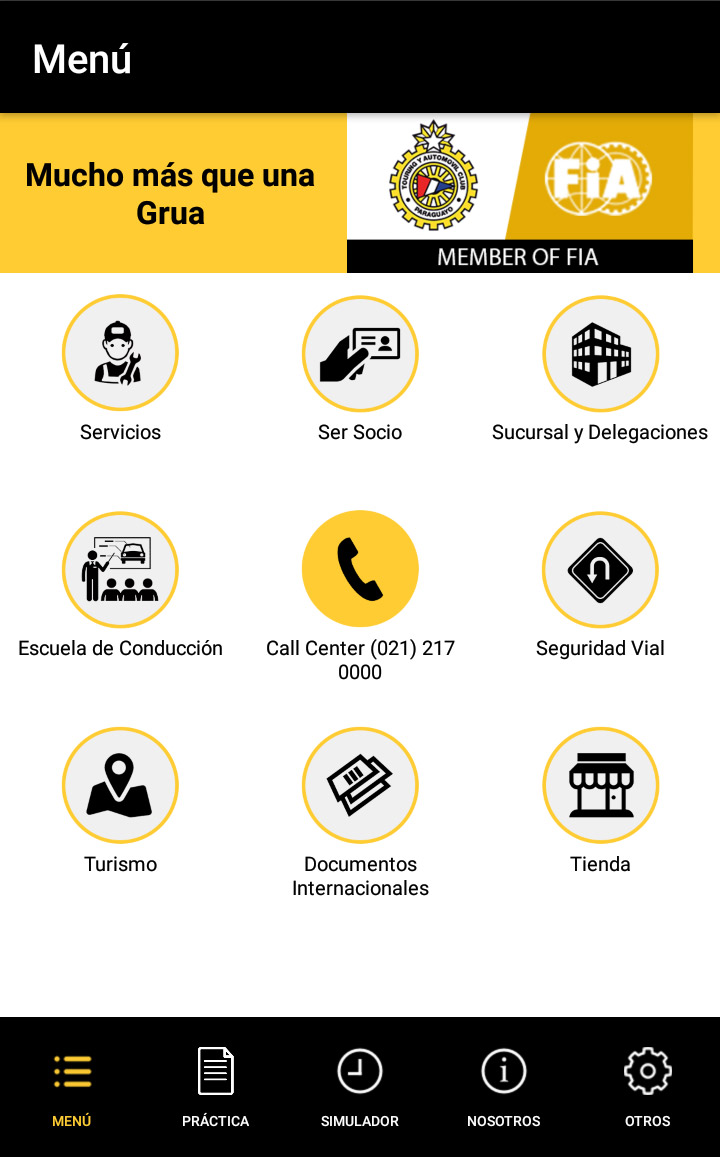This screenshot has width=720, height=1157.
Task: Call the Call Center (021) 217 0000
Action: click(x=360, y=569)
